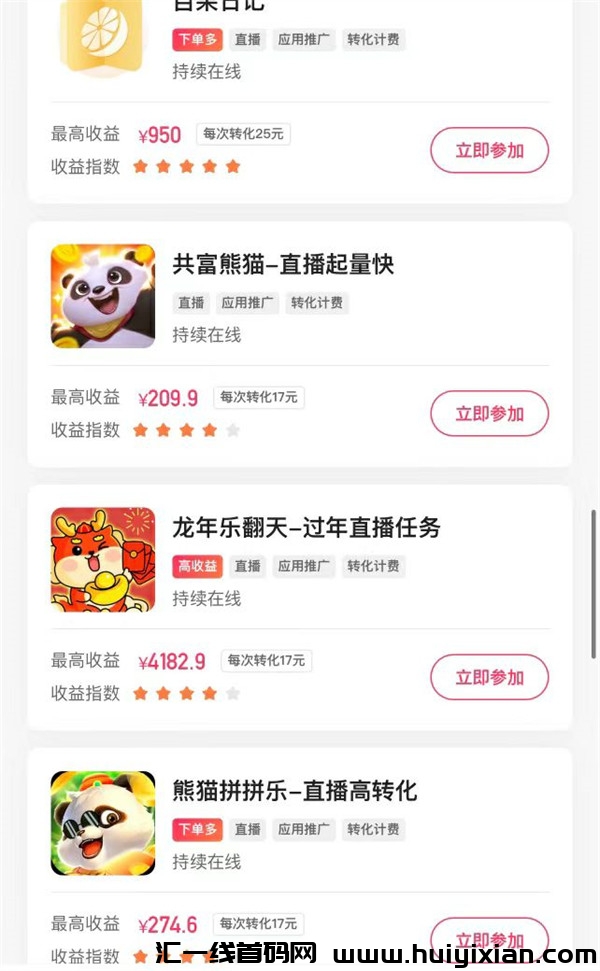Open the 熊猫拼拼乐-直播高转化 card

[x=294, y=791]
